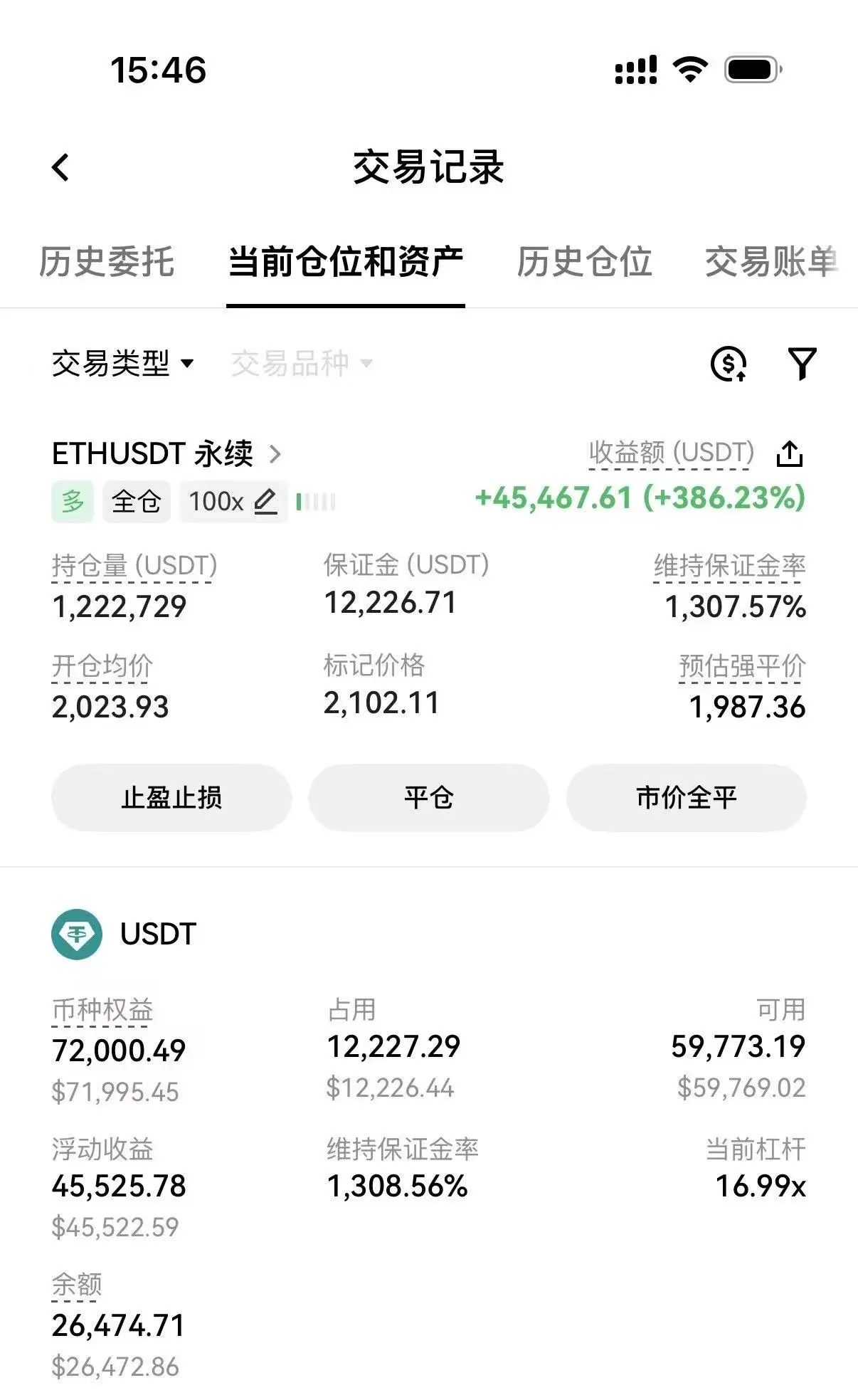Select the 当前仓位和资产 tab

(x=346, y=261)
